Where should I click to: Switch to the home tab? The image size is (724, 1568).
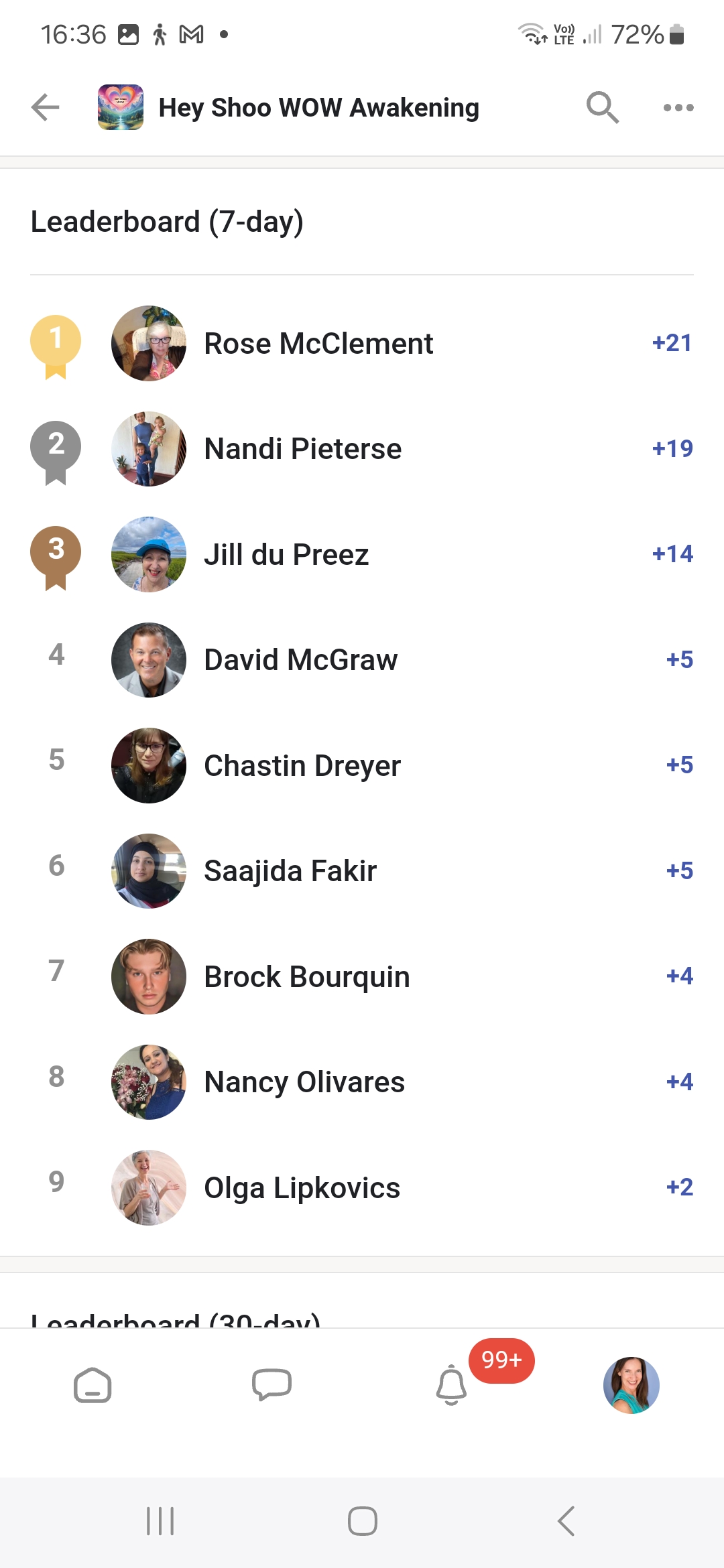pyautogui.click(x=93, y=1385)
